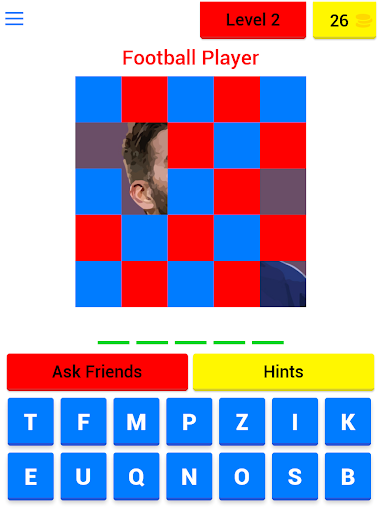Choose the letter O tile

(x=242, y=476)
